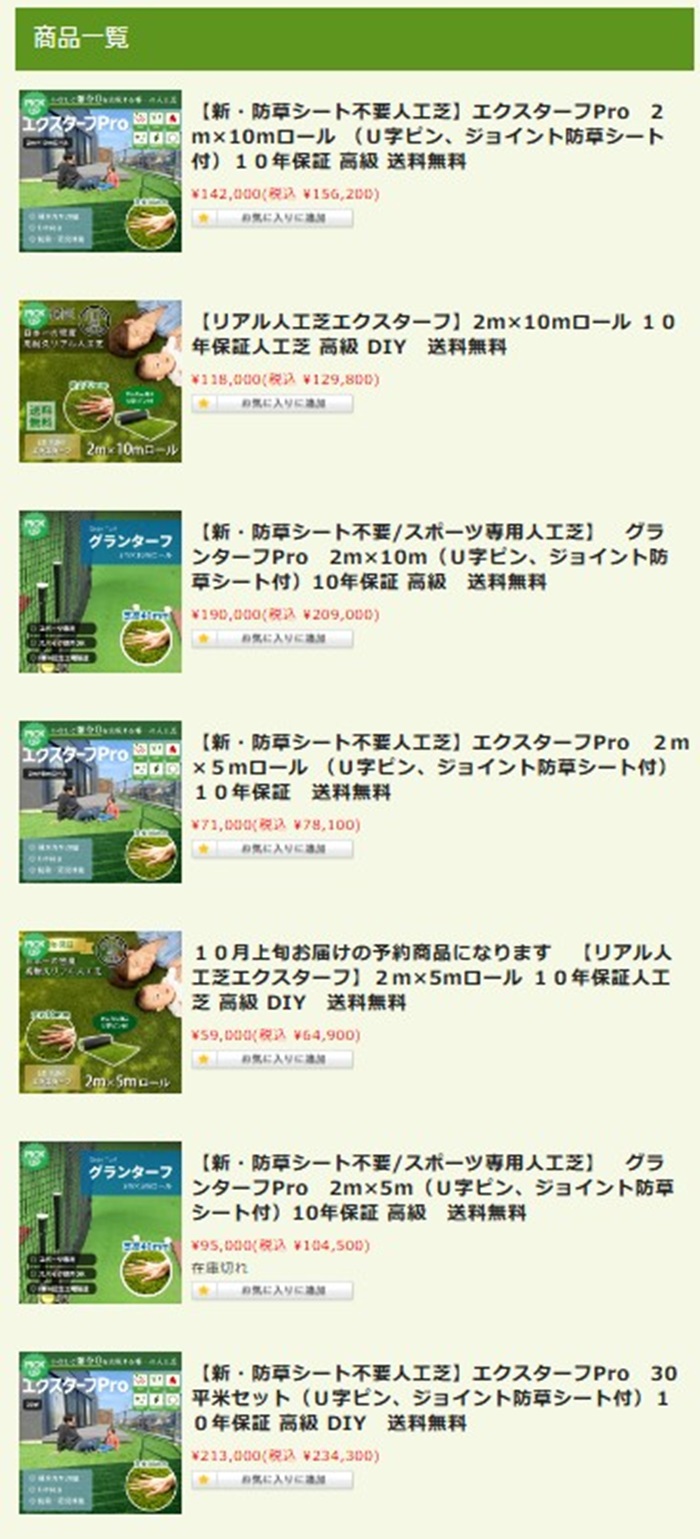Image resolution: width=700 pixels, height=1539 pixels.
Task: Add リアル人工芝エクスターフ 2m×5mロール to favorites
Action: [x=272, y=1059]
